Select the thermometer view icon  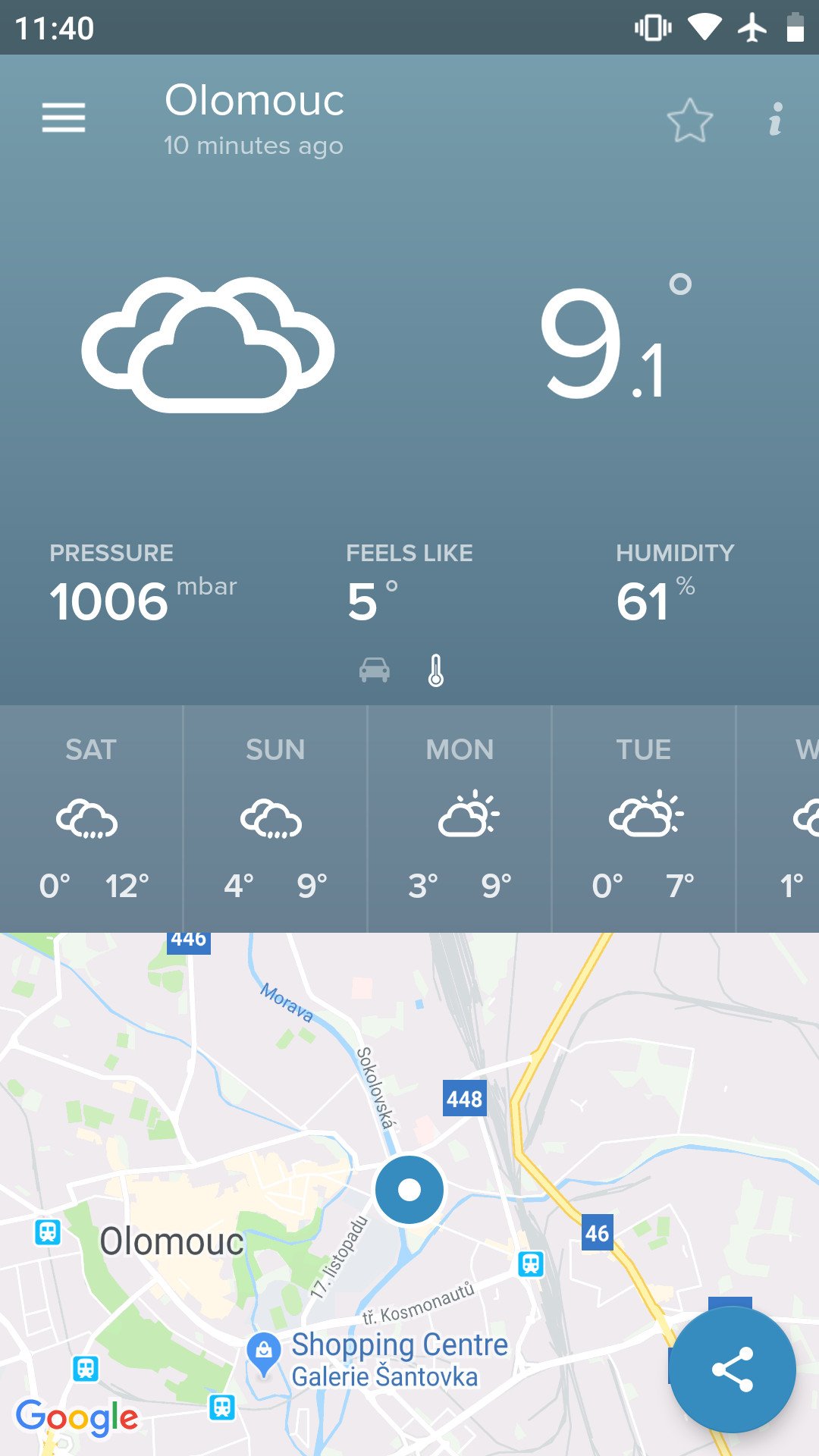click(435, 670)
